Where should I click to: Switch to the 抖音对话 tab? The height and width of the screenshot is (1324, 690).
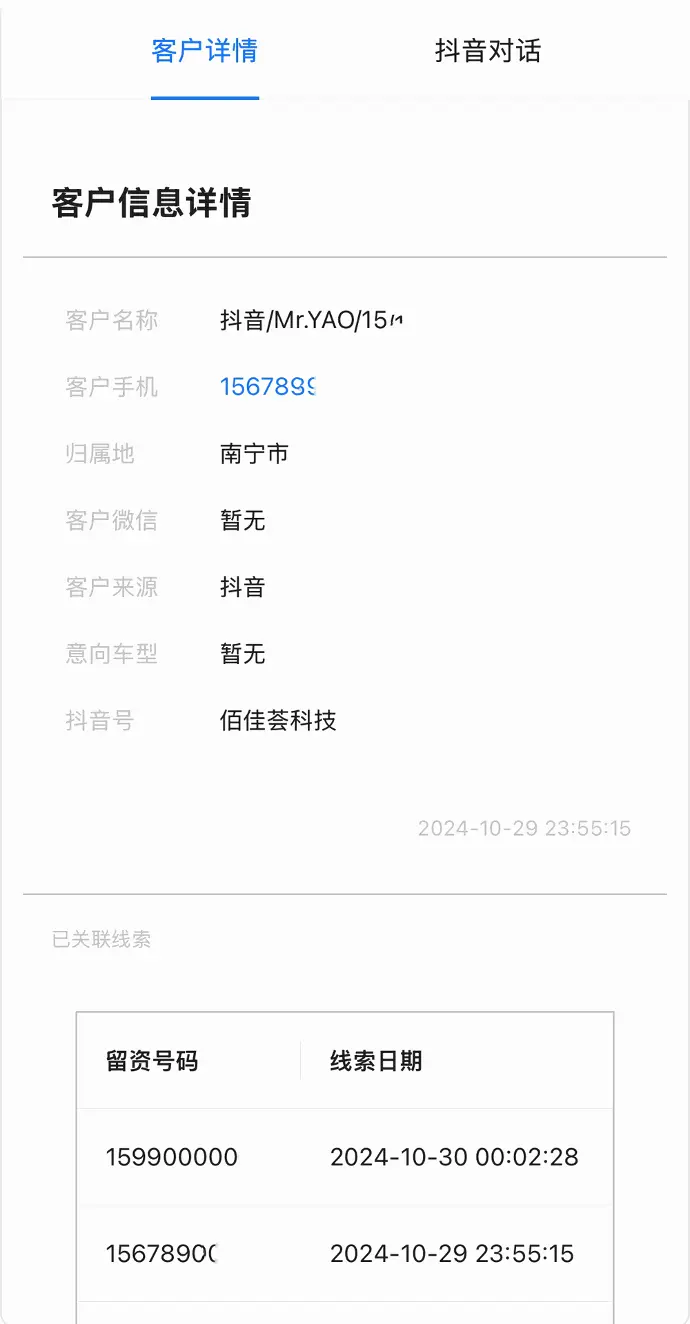pos(488,51)
